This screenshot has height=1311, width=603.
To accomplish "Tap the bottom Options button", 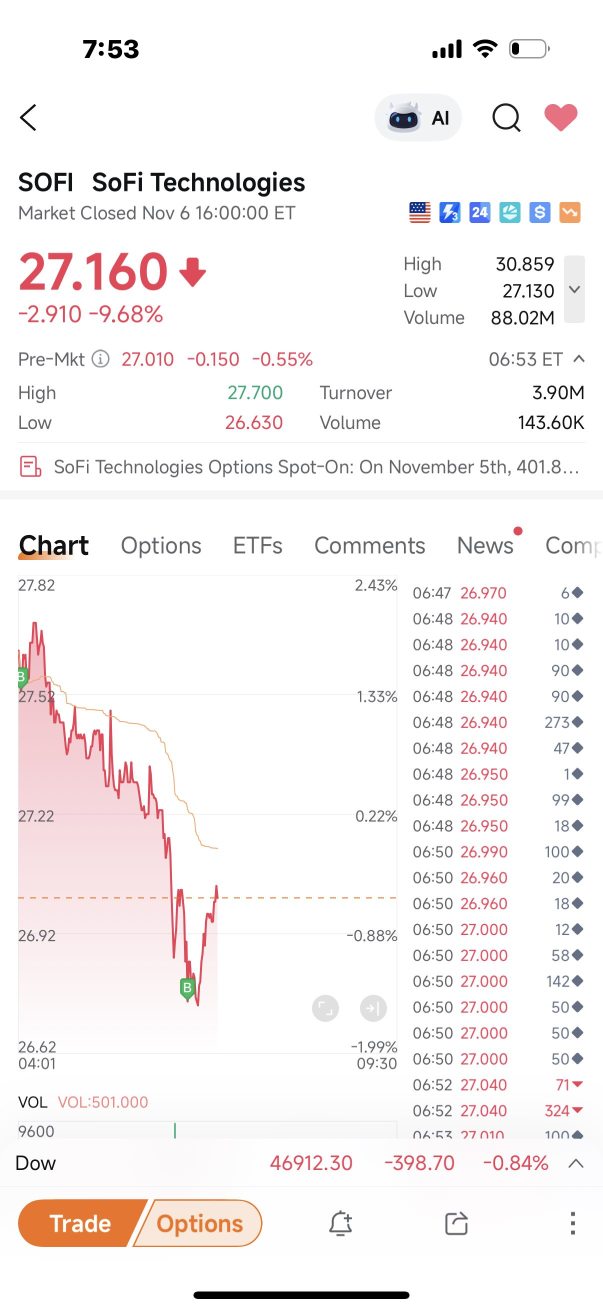I will tap(200, 1223).
